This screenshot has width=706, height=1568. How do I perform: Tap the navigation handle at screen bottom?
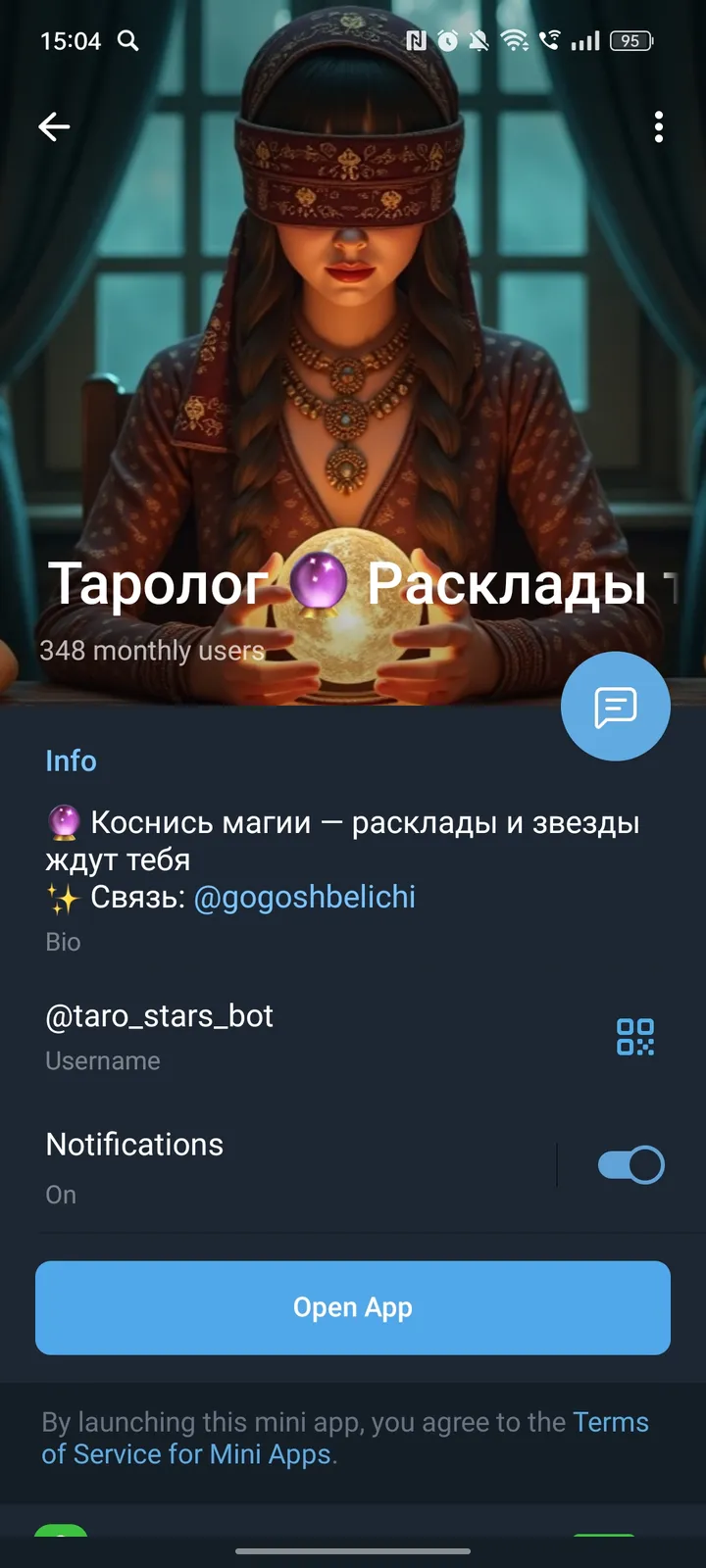(353, 1551)
